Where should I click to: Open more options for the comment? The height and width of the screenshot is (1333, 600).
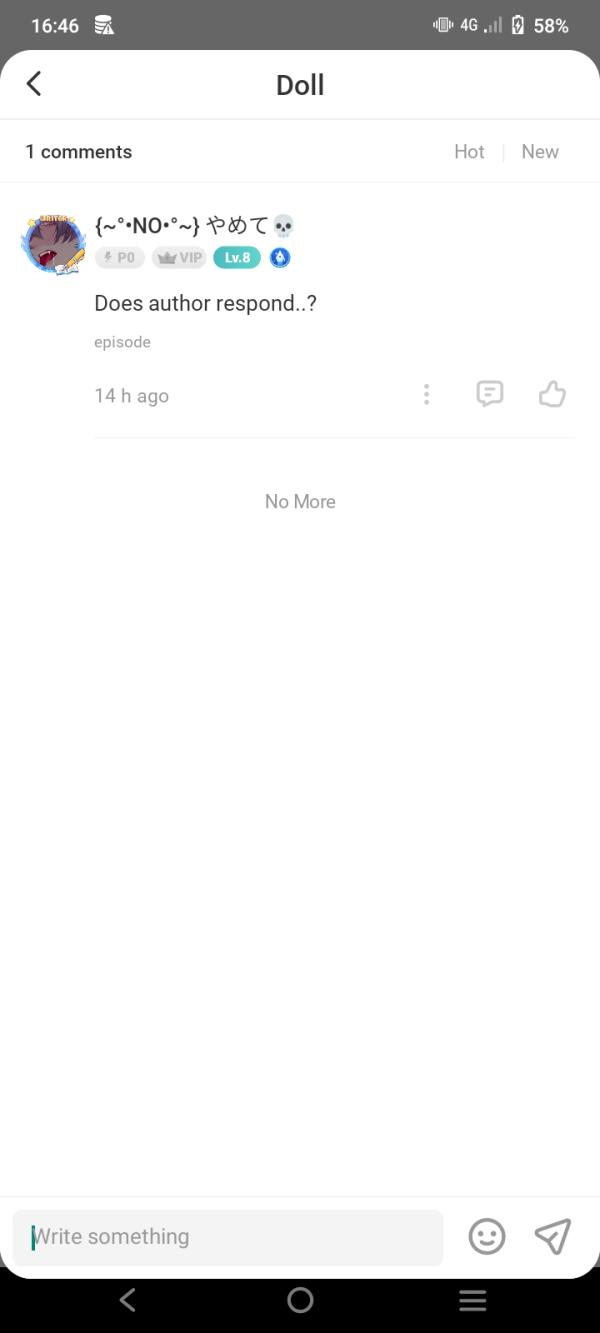pos(427,395)
